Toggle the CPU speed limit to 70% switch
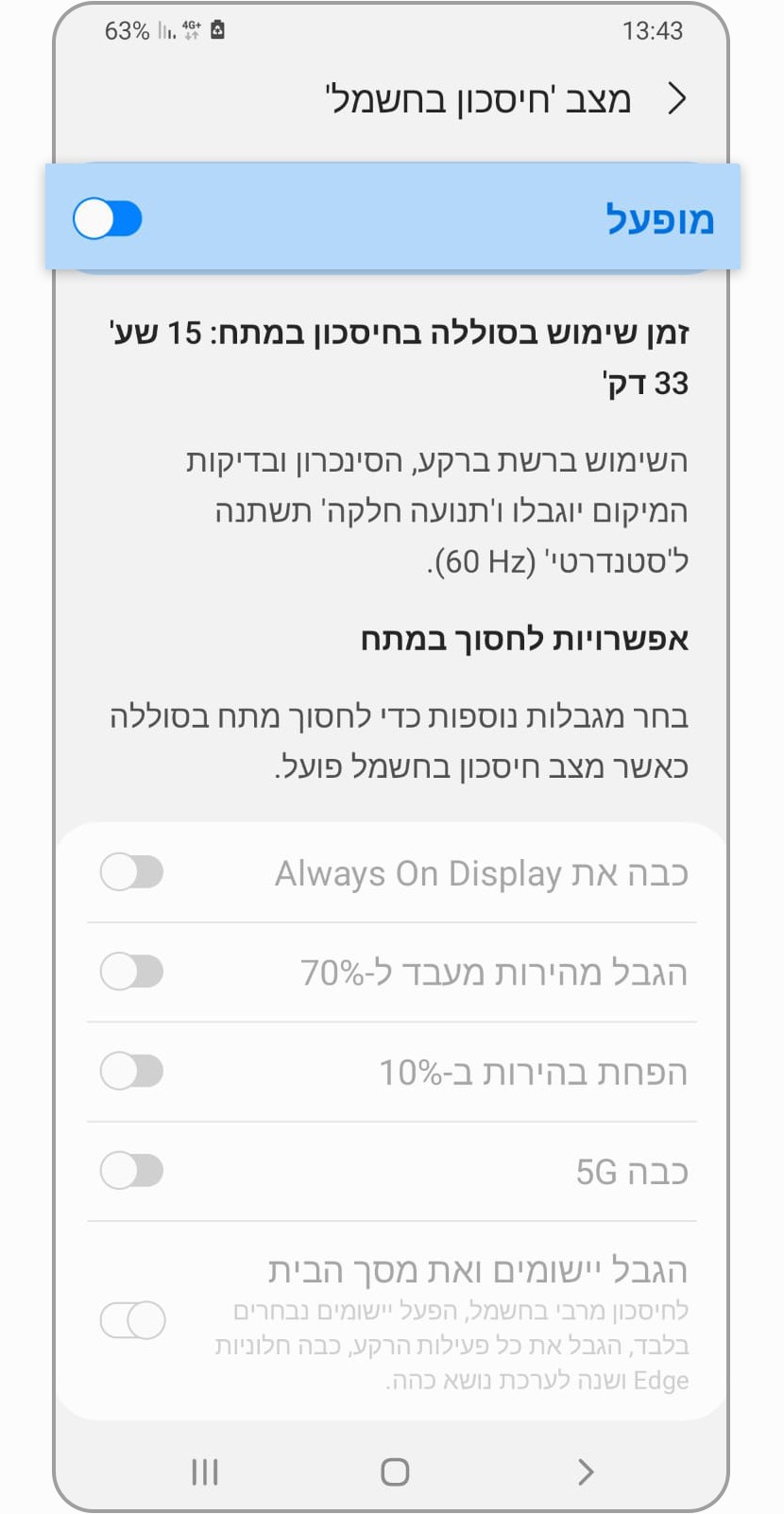784x1514 pixels. 132,972
